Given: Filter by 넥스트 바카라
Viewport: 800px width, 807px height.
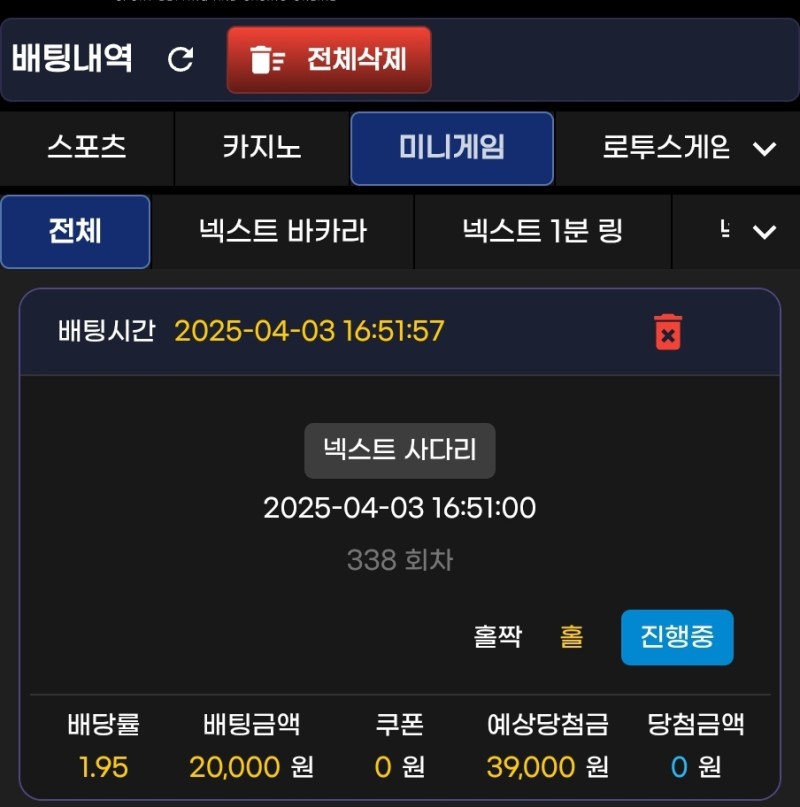Looking at the screenshot, I should coord(282,232).
